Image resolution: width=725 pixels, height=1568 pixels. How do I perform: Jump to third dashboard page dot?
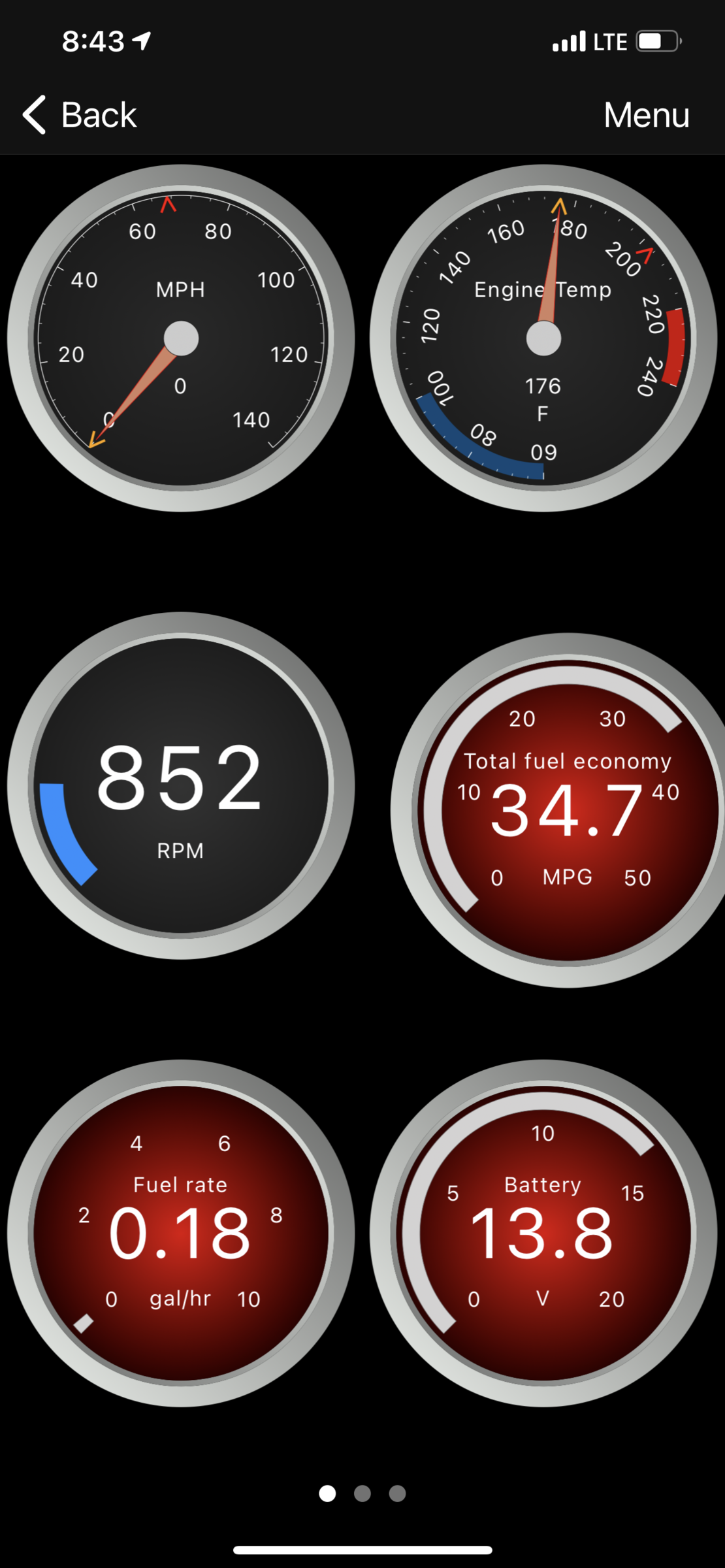pyautogui.click(x=397, y=1494)
